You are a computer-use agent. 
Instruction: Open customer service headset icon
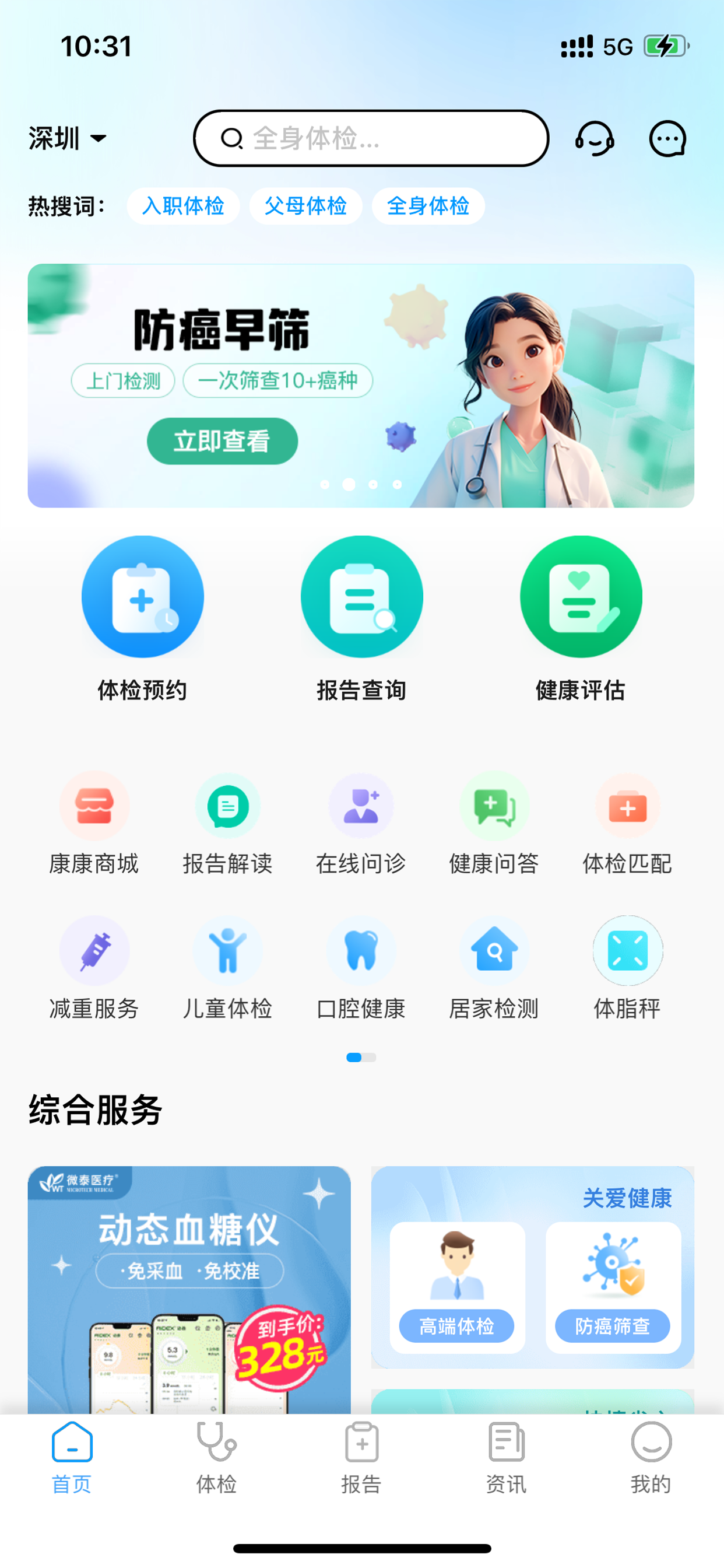tap(596, 139)
